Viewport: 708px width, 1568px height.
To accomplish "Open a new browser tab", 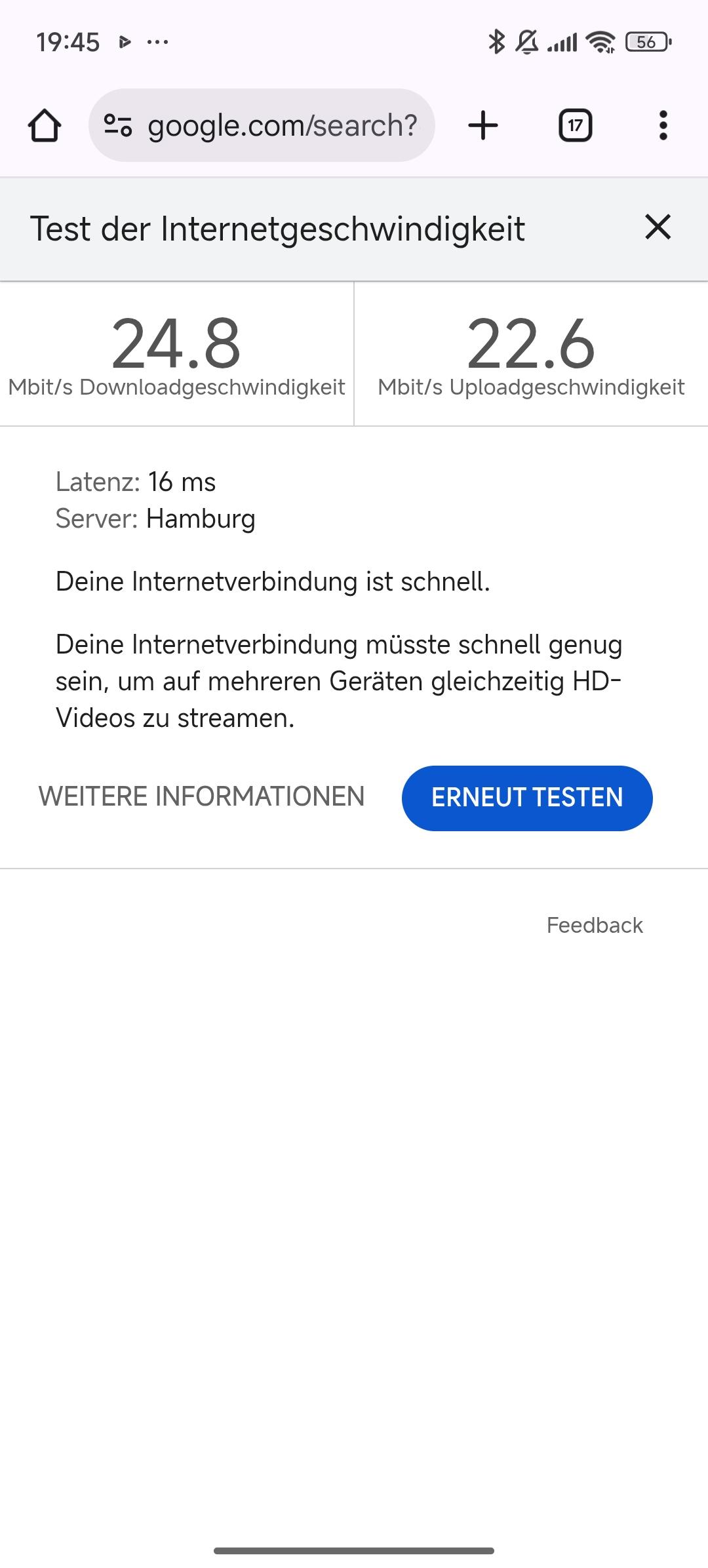I will (x=483, y=125).
